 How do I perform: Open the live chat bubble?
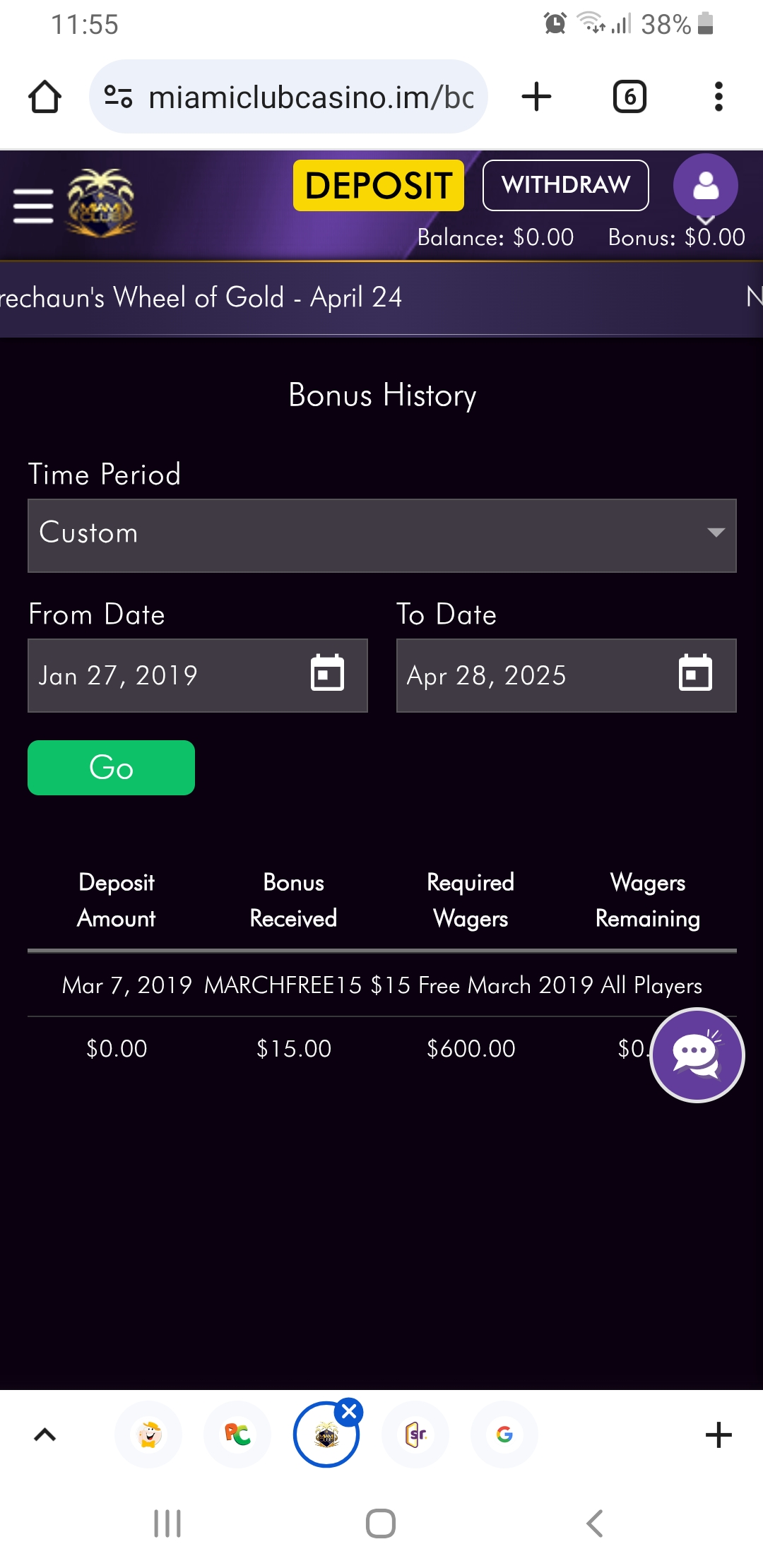[x=697, y=1055]
